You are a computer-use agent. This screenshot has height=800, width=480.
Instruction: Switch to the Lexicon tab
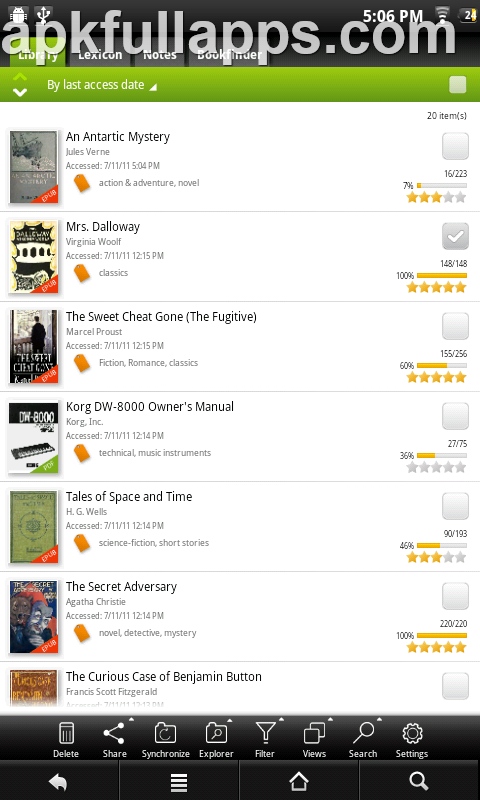tap(100, 55)
